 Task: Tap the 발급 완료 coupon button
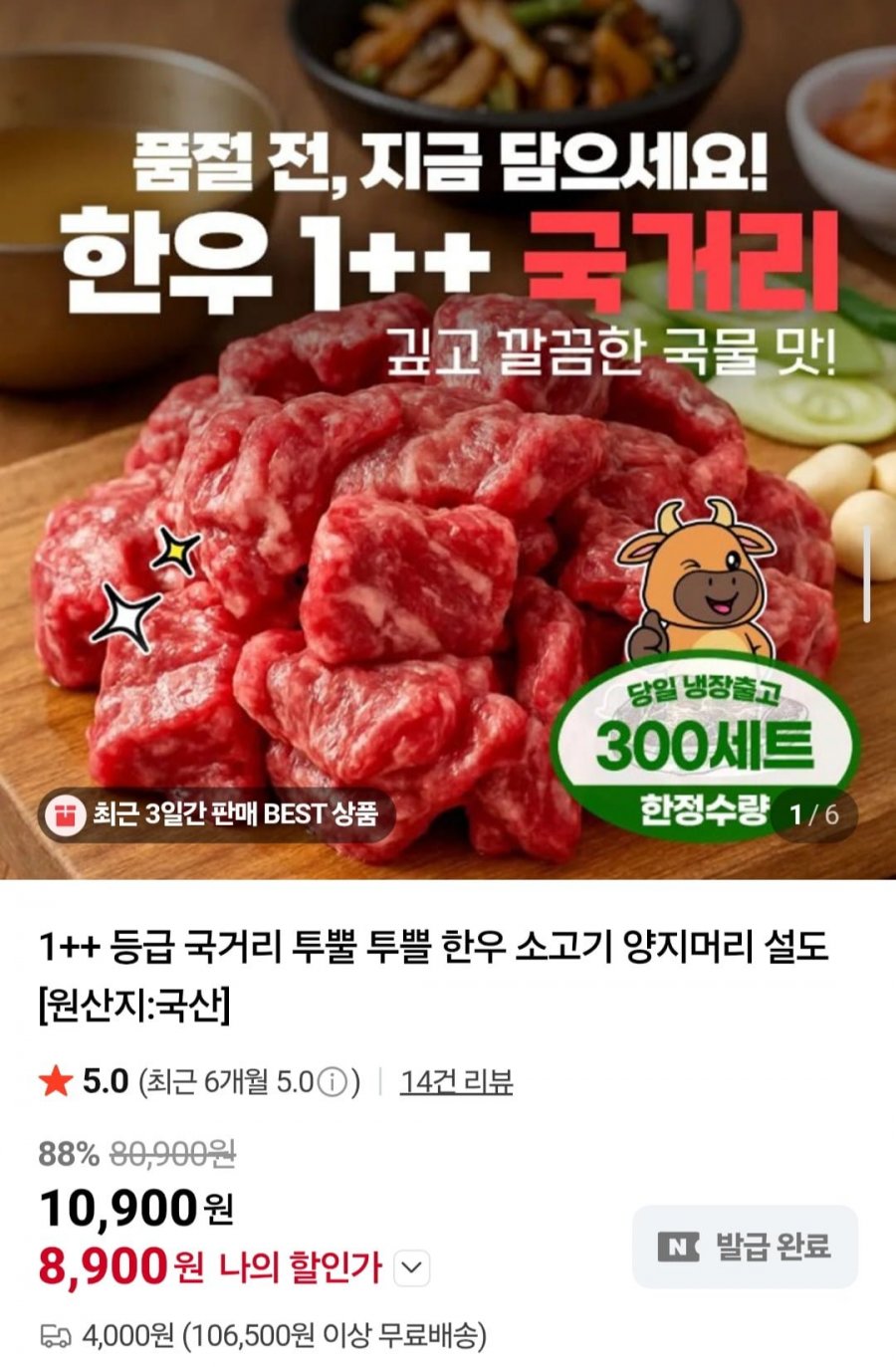[745, 1247]
